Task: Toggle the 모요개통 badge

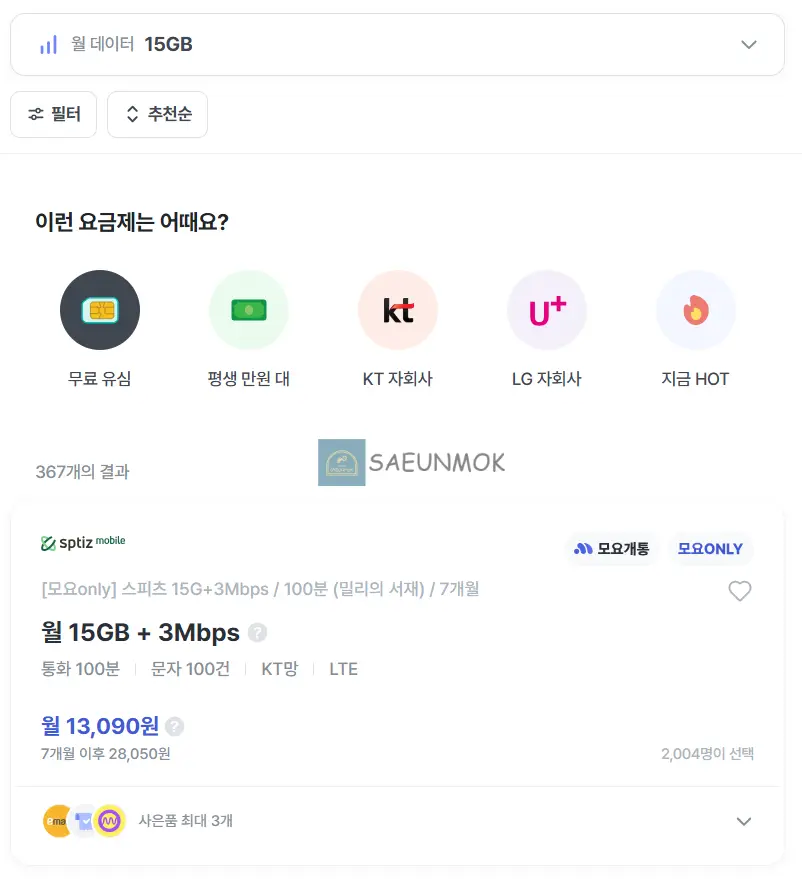Action: pyautogui.click(x=612, y=549)
